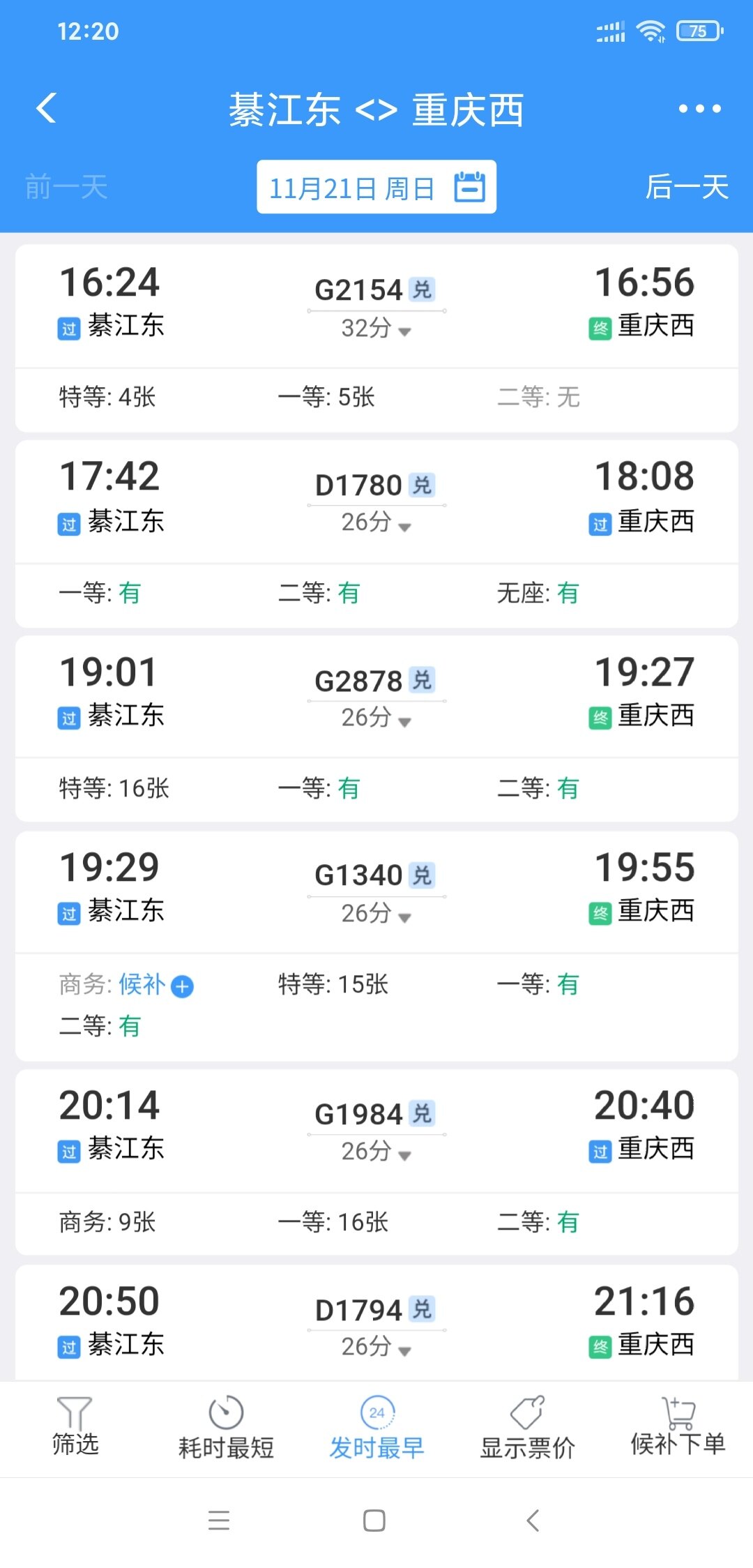This screenshot has width=753, height=1568.
Task: Tap the system home button
Action: (374, 1521)
